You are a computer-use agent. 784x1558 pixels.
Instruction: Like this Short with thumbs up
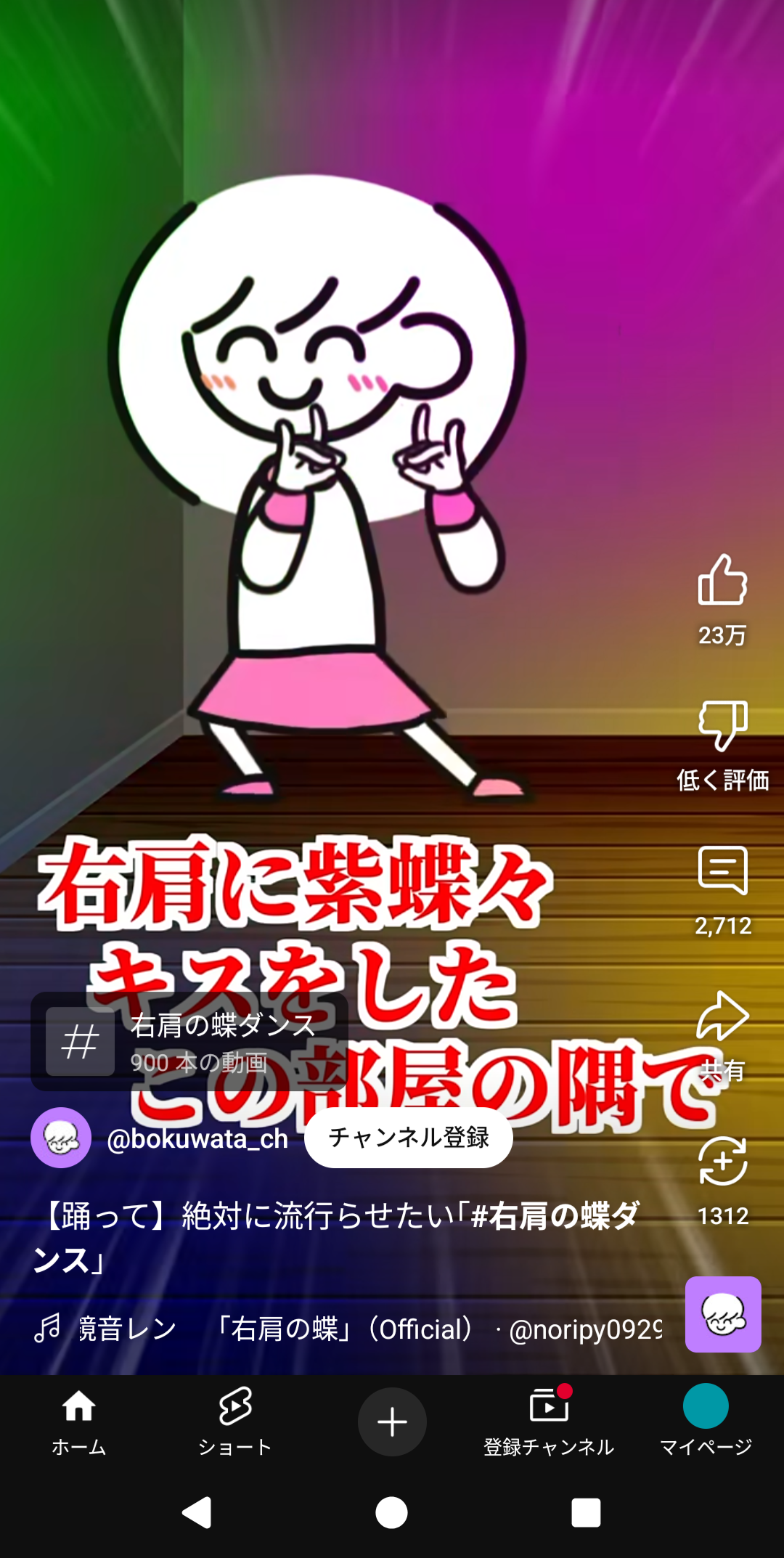722,581
